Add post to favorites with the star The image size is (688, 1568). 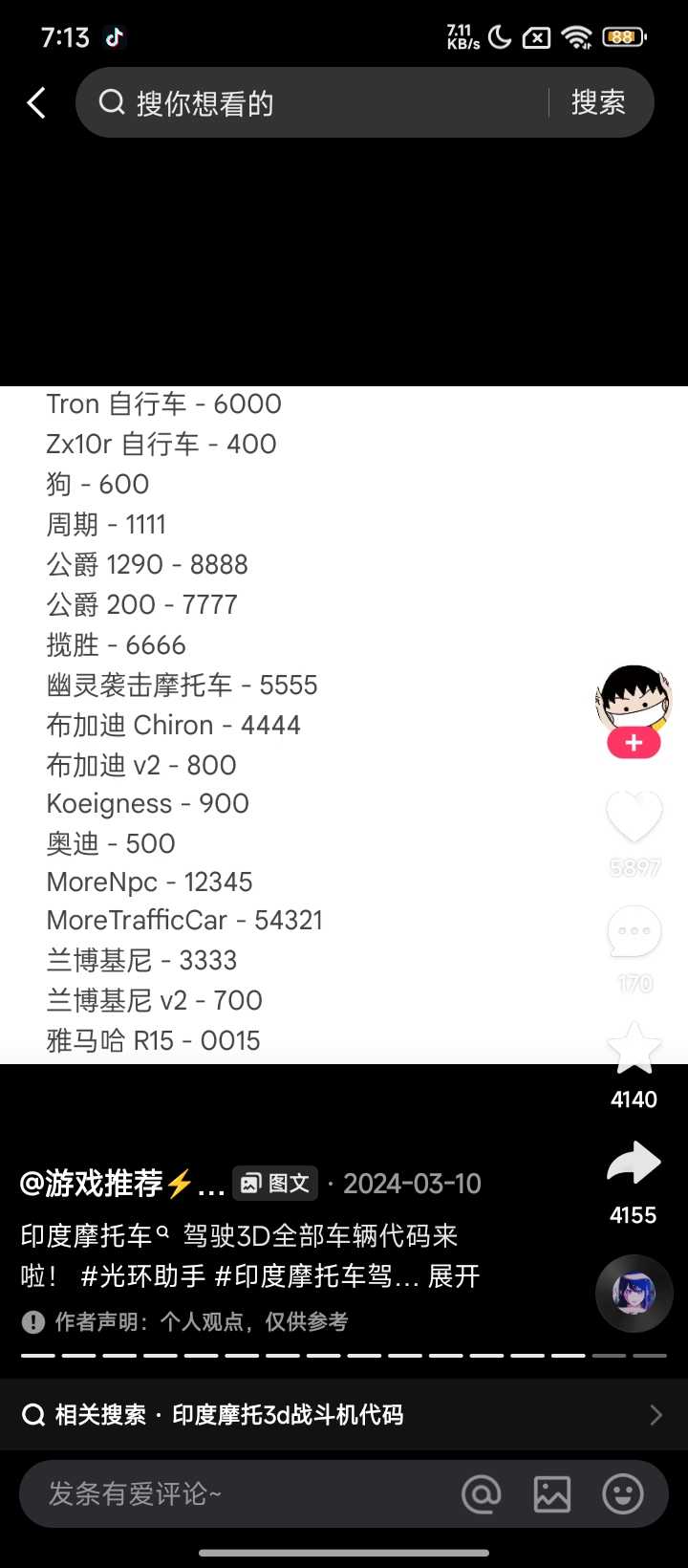point(634,1048)
